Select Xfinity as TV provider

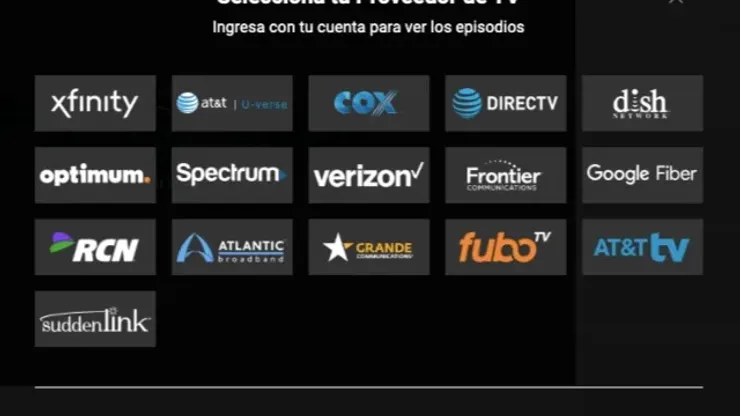click(95, 103)
